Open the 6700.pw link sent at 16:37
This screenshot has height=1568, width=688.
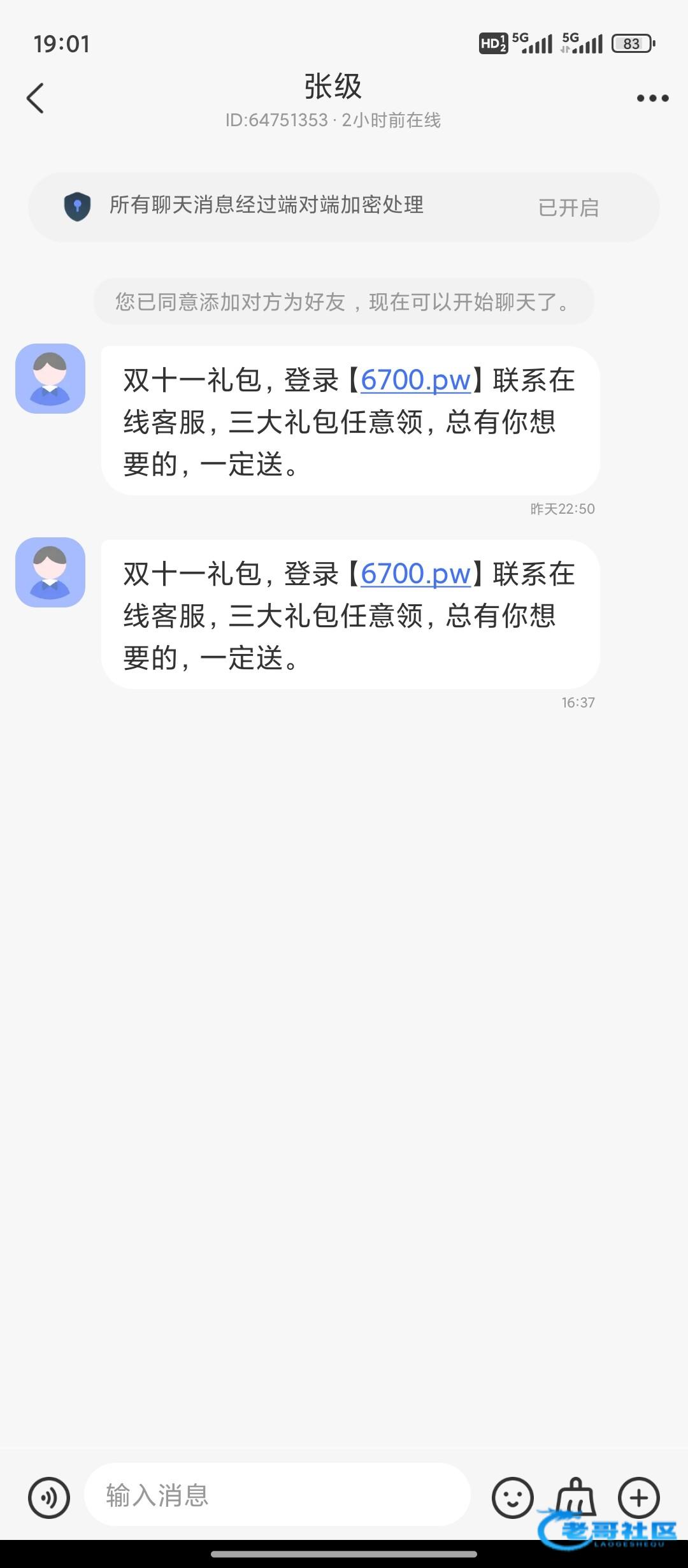[x=415, y=574]
